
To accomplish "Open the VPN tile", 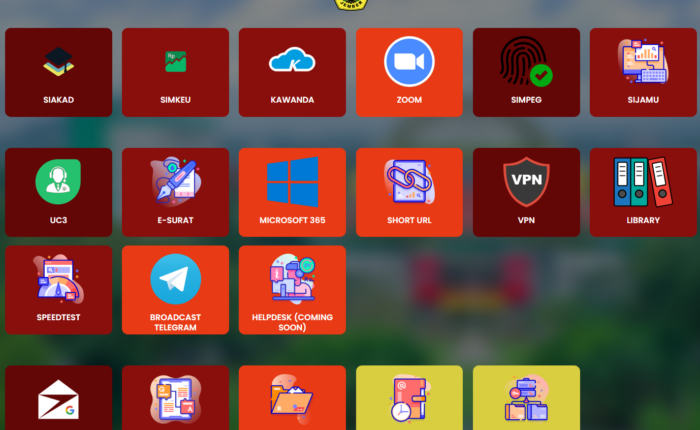I will [526, 192].
